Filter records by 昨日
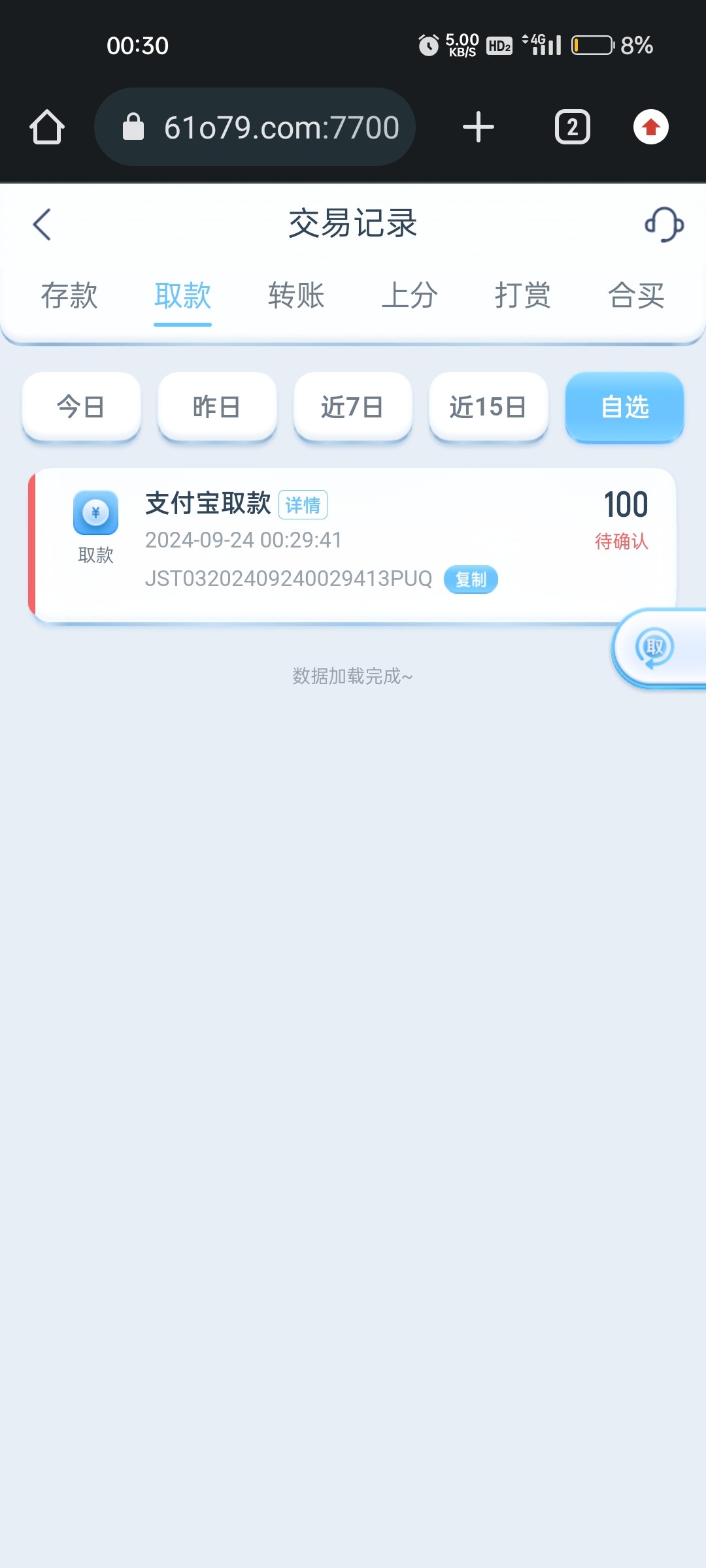706x1568 pixels. (217, 407)
